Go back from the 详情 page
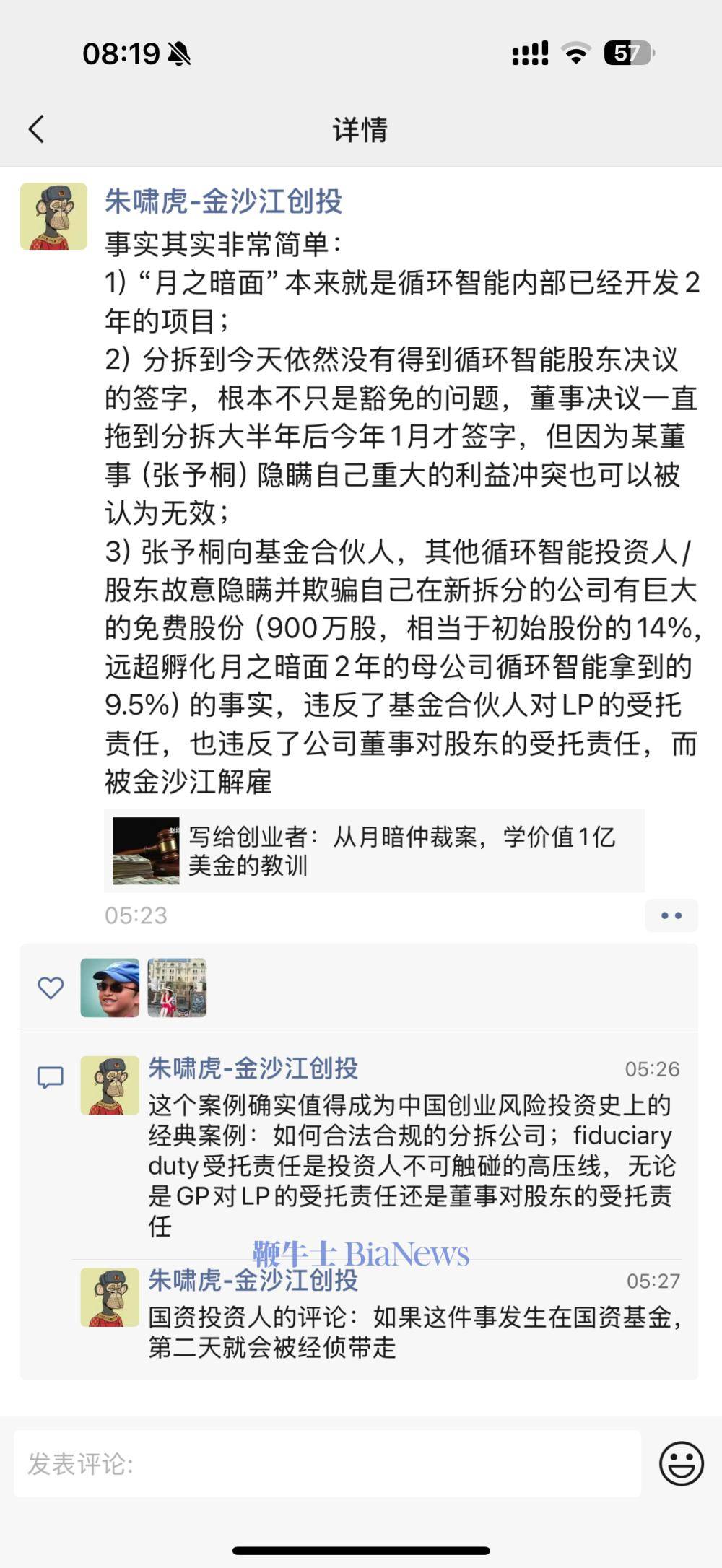 tap(38, 130)
